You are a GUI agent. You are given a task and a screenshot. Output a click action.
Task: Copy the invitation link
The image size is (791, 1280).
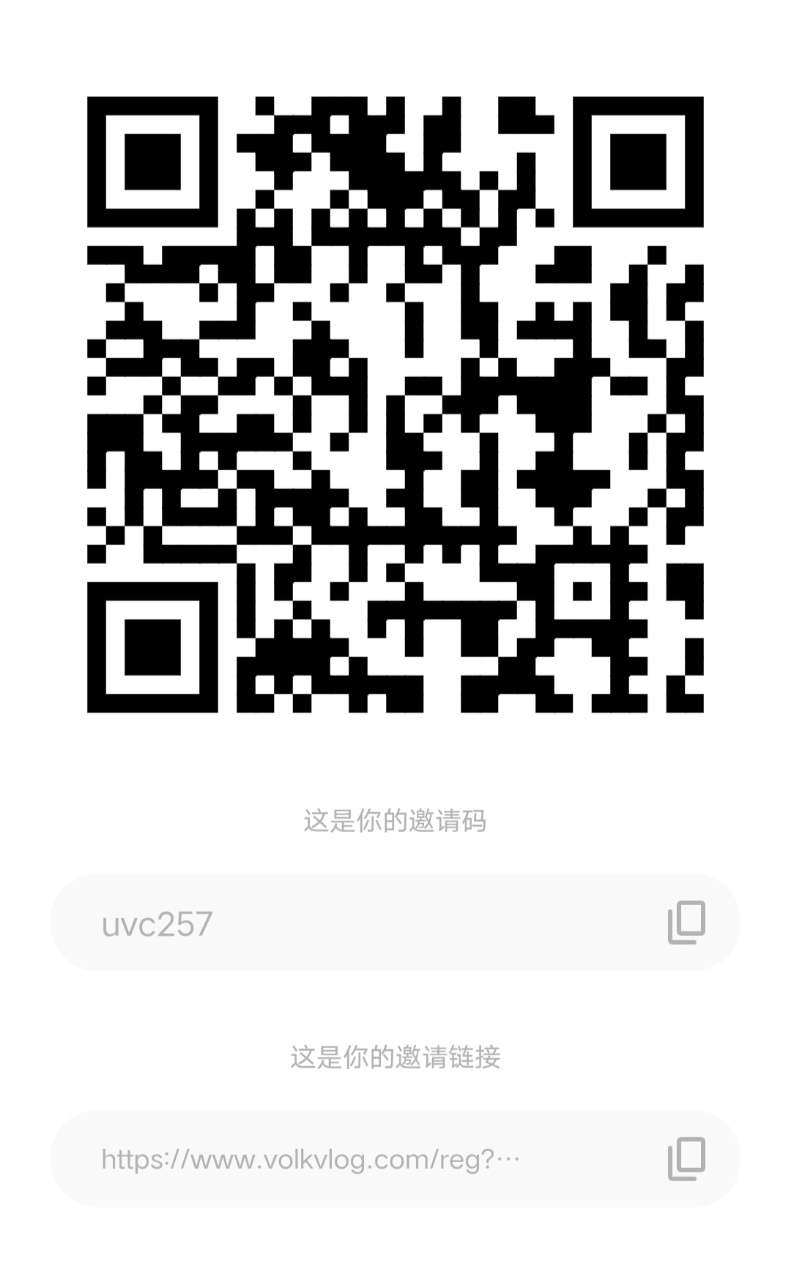pyautogui.click(x=686, y=1158)
